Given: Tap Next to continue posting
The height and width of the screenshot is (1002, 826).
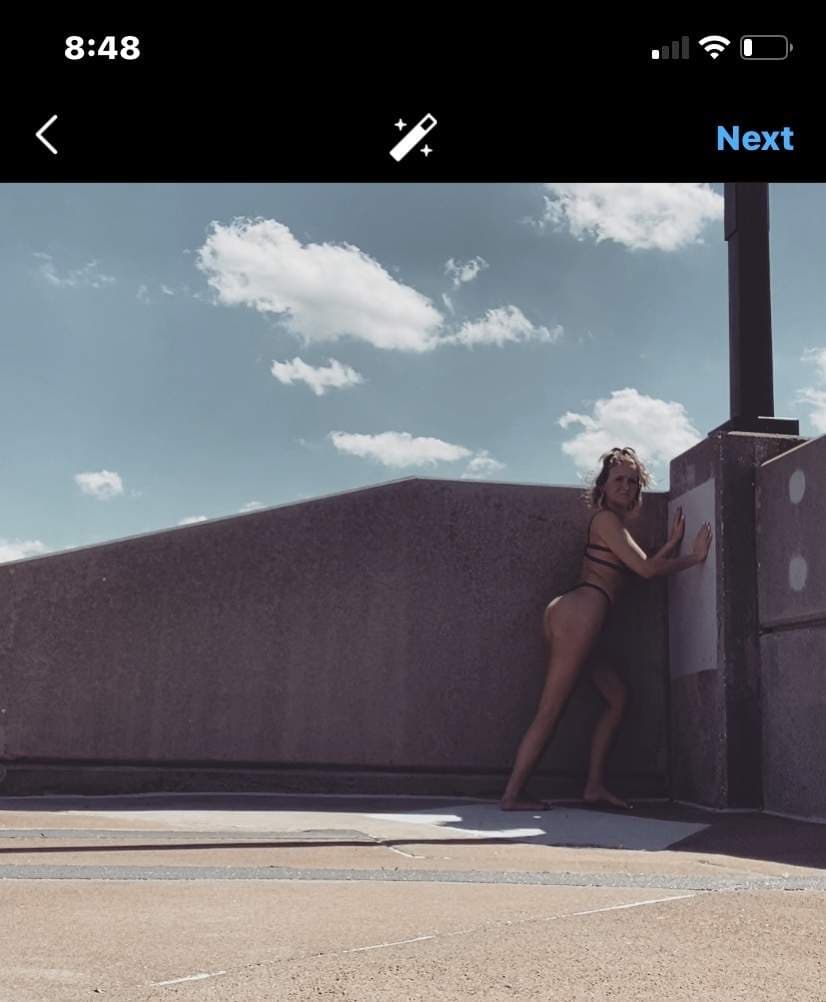Looking at the screenshot, I should click(x=754, y=138).
